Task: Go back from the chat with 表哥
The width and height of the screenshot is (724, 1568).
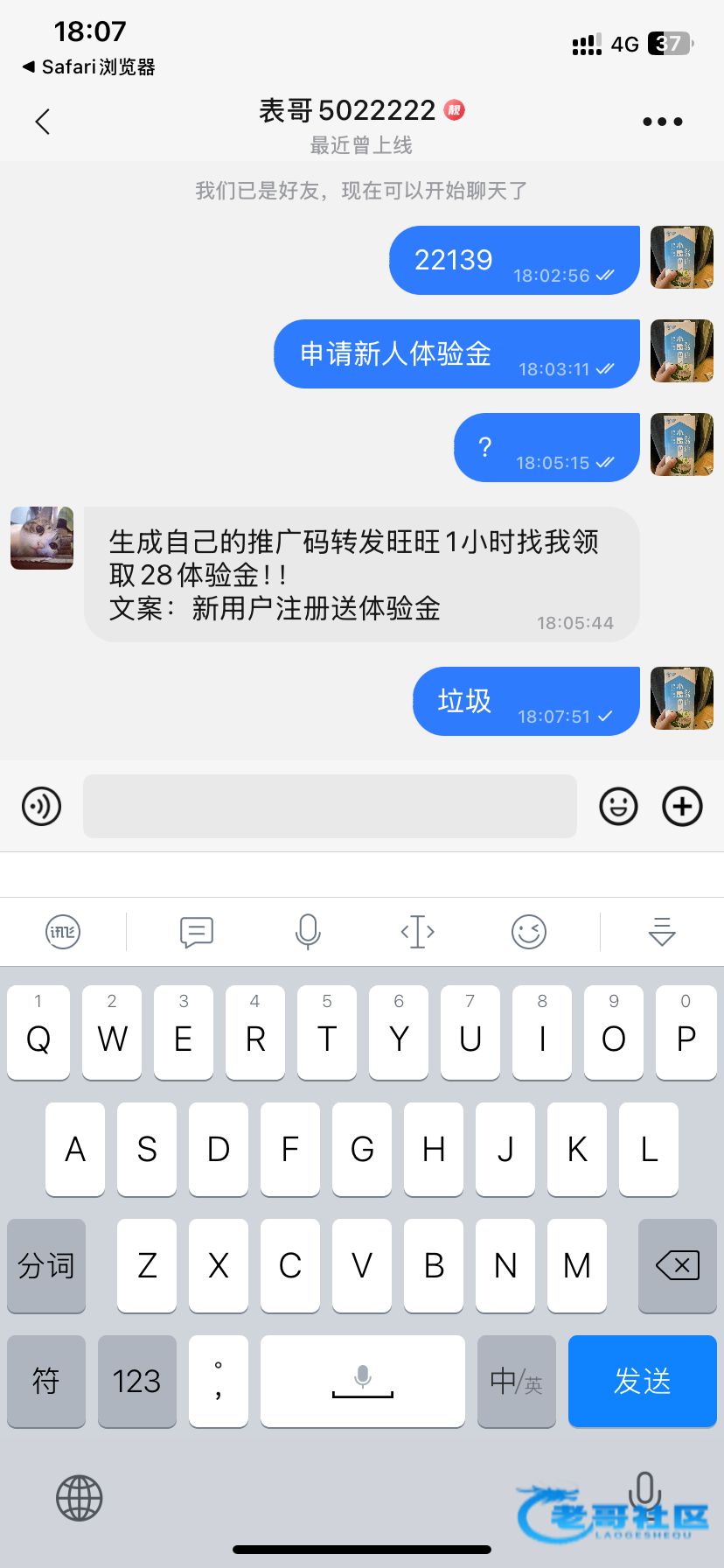Action: click(43, 122)
